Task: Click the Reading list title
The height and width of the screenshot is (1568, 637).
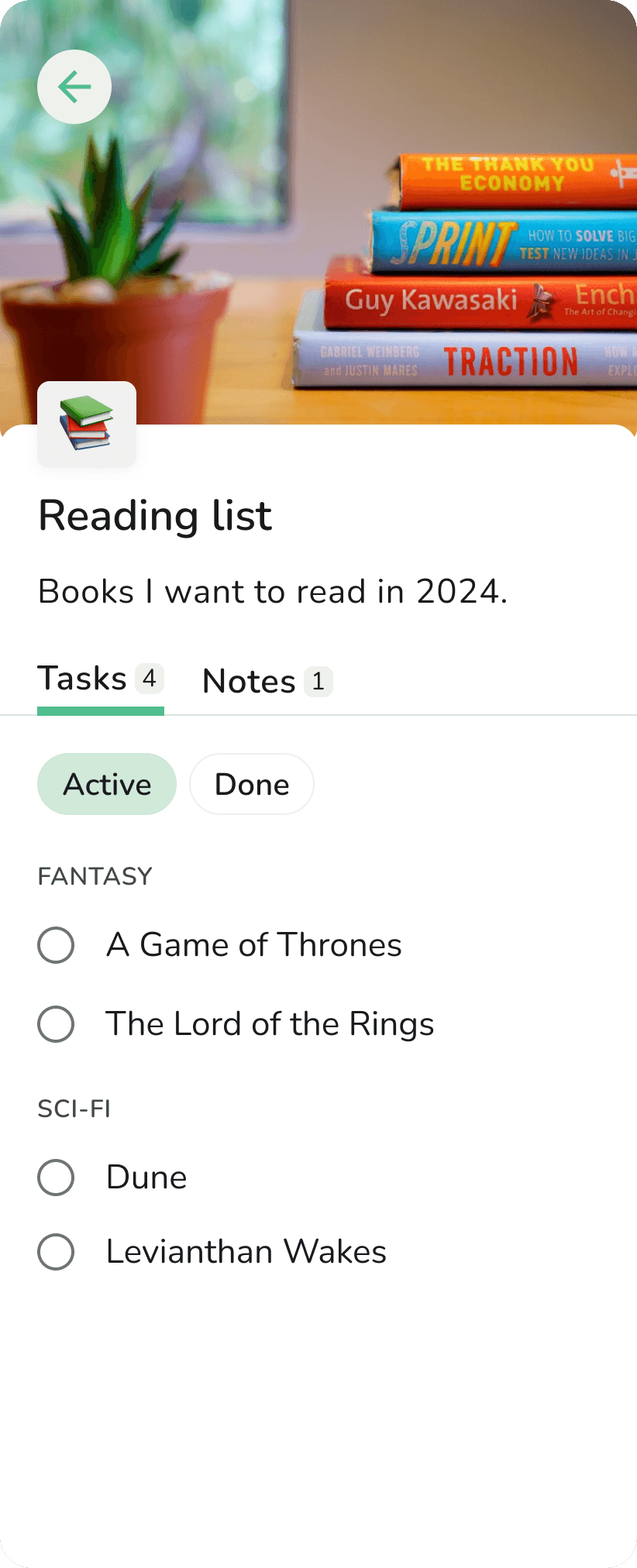Action: [x=154, y=515]
